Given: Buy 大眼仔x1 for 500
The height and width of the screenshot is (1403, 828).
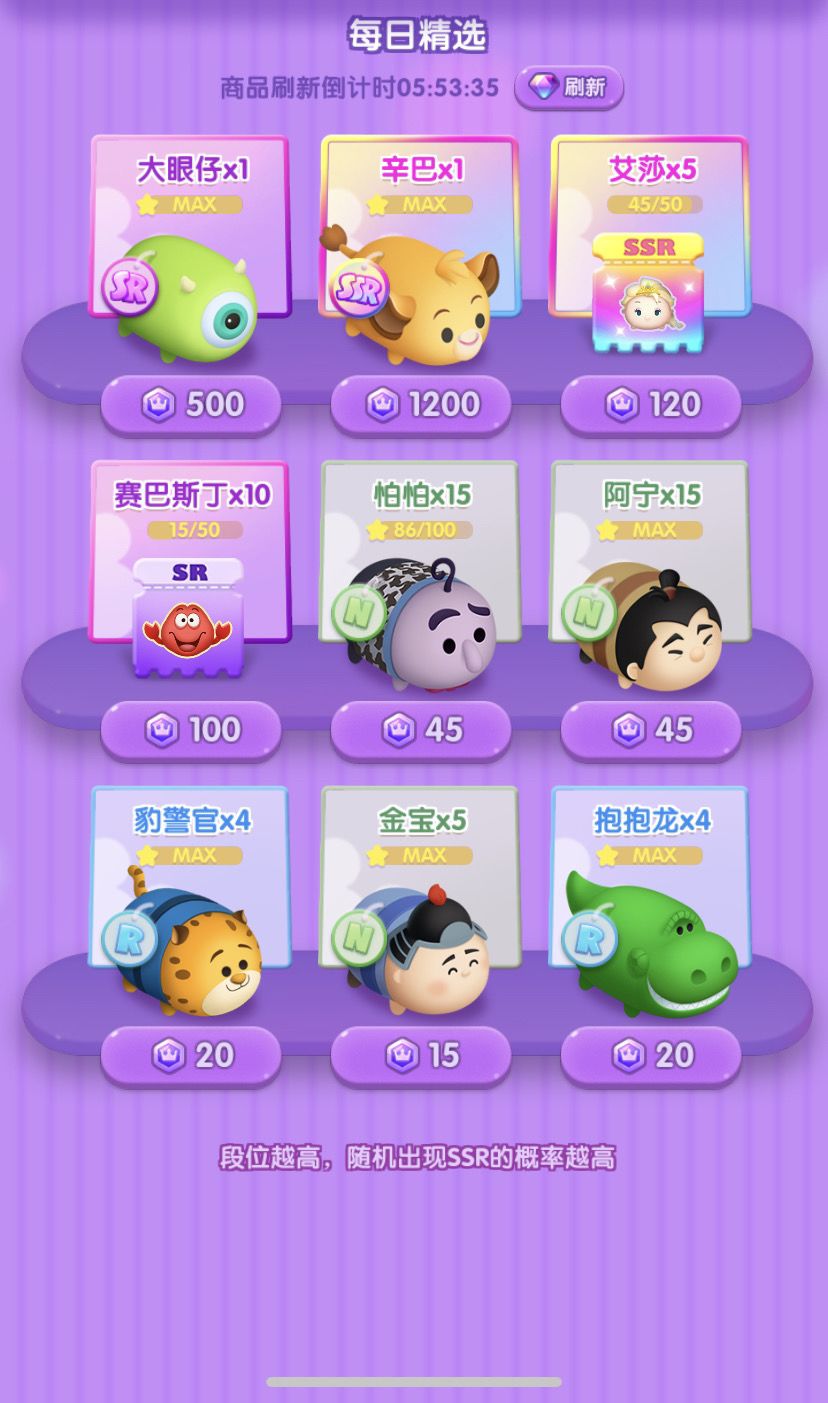Looking at the screenshot, I should [x=191, y=404].
